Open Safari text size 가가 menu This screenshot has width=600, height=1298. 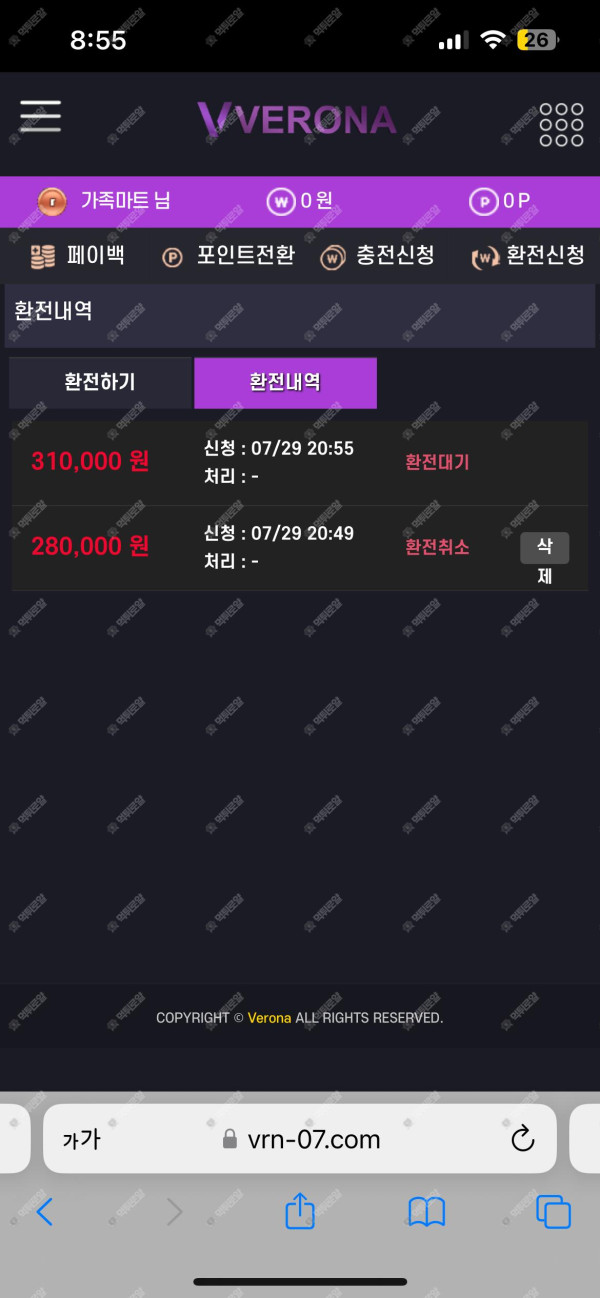click(81, 1139)
